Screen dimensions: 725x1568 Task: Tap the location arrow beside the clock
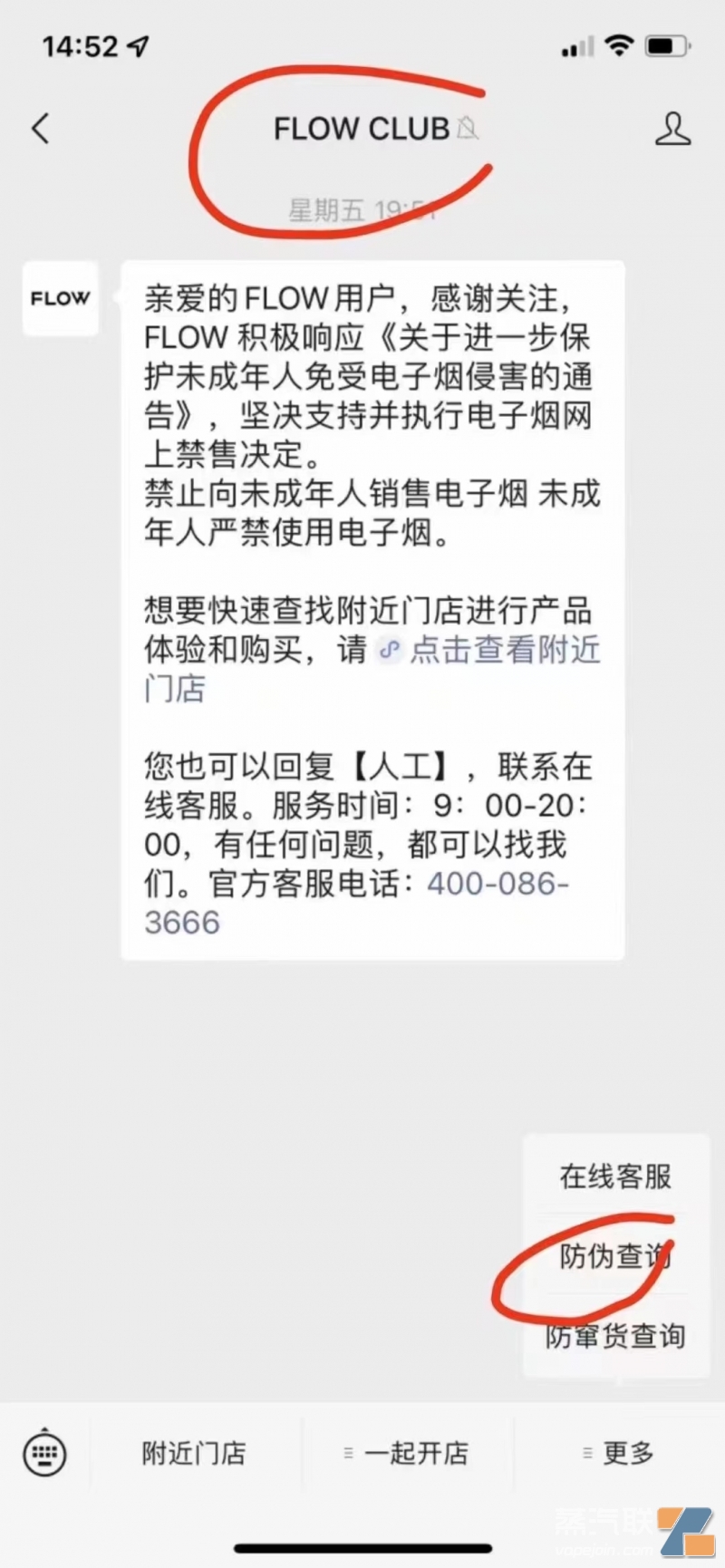pyautogui.click(x=138, y=44)
